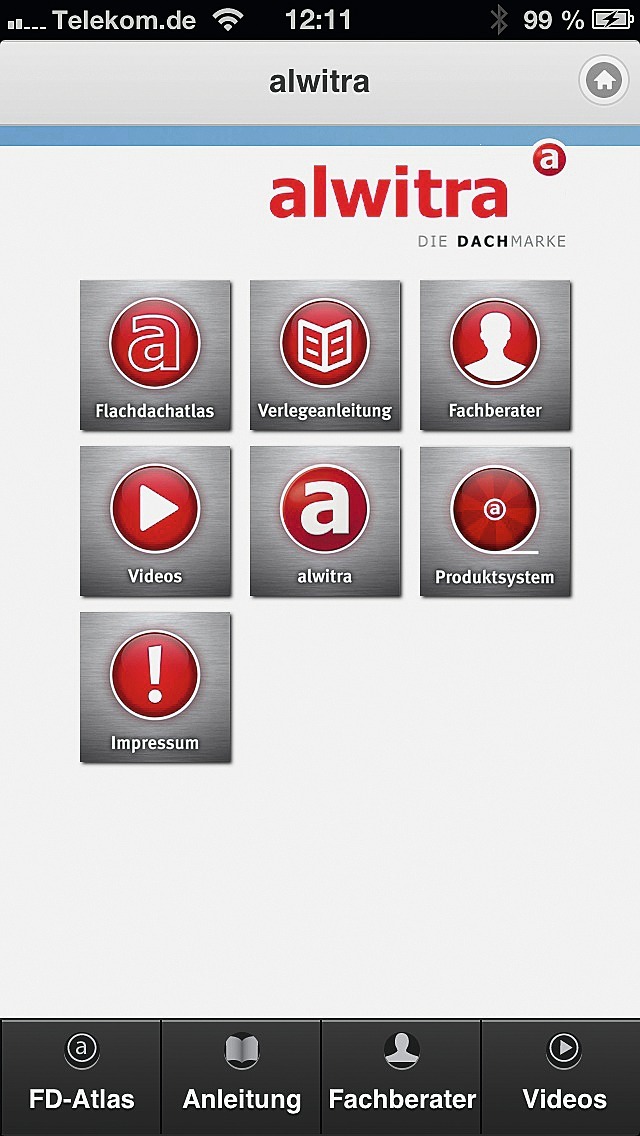This screenshot has width=640, height=1136.
Task: Open the Fachberater grid tile
Action: click(495, 355)
